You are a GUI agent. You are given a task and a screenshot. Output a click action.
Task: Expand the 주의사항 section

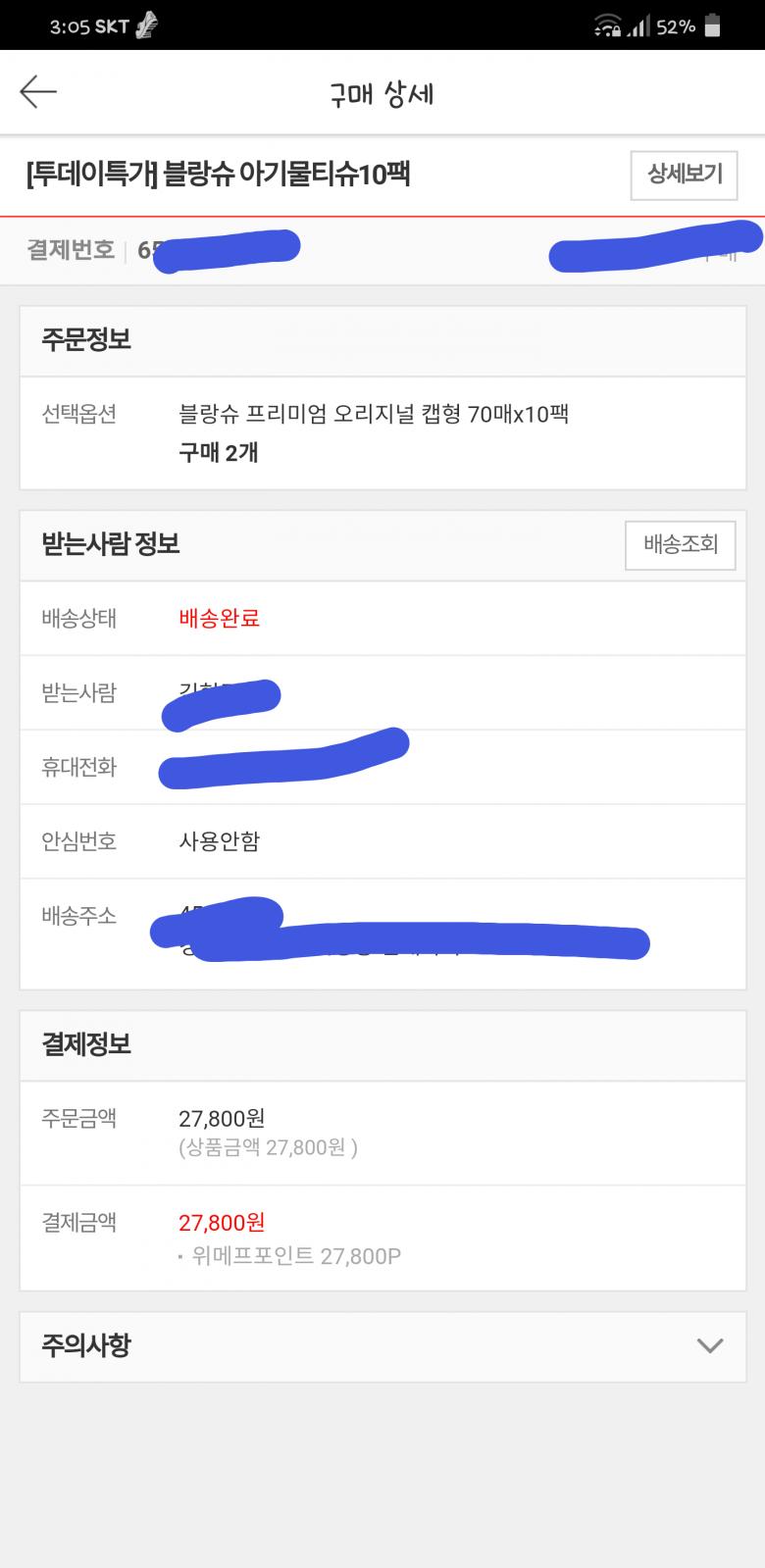pyautogui.click(x=709, y=1345)
